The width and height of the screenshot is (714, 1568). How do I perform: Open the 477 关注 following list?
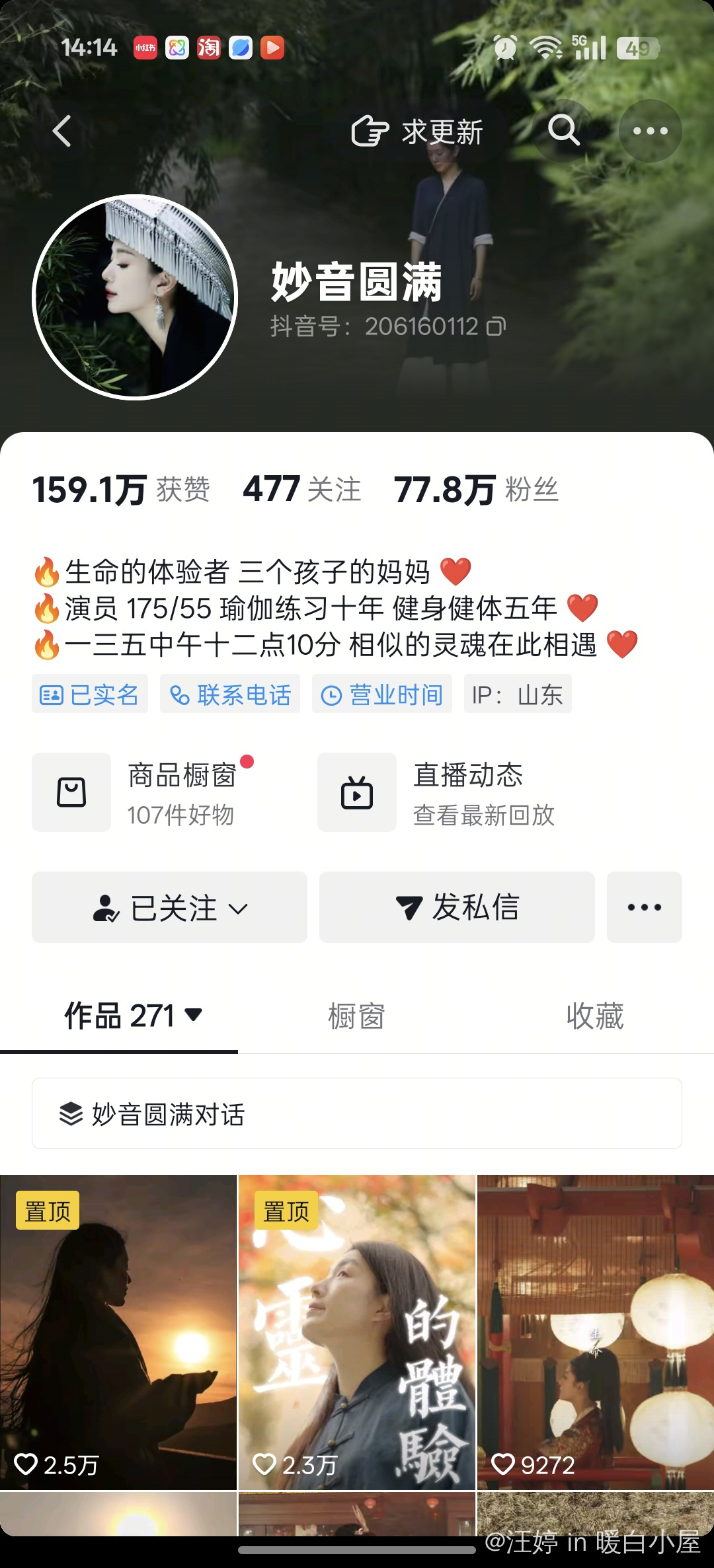click(x=301, y=490)
